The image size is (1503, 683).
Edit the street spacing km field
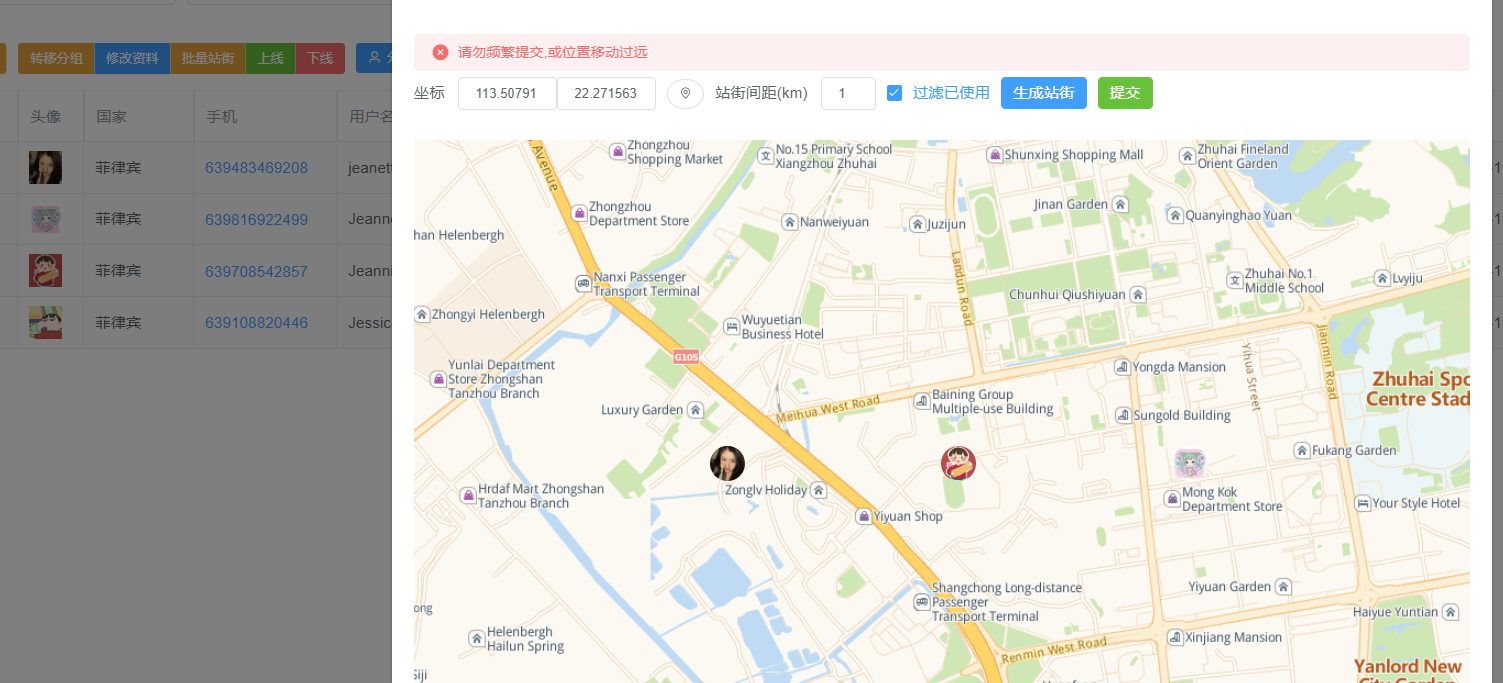pos(848,94)
